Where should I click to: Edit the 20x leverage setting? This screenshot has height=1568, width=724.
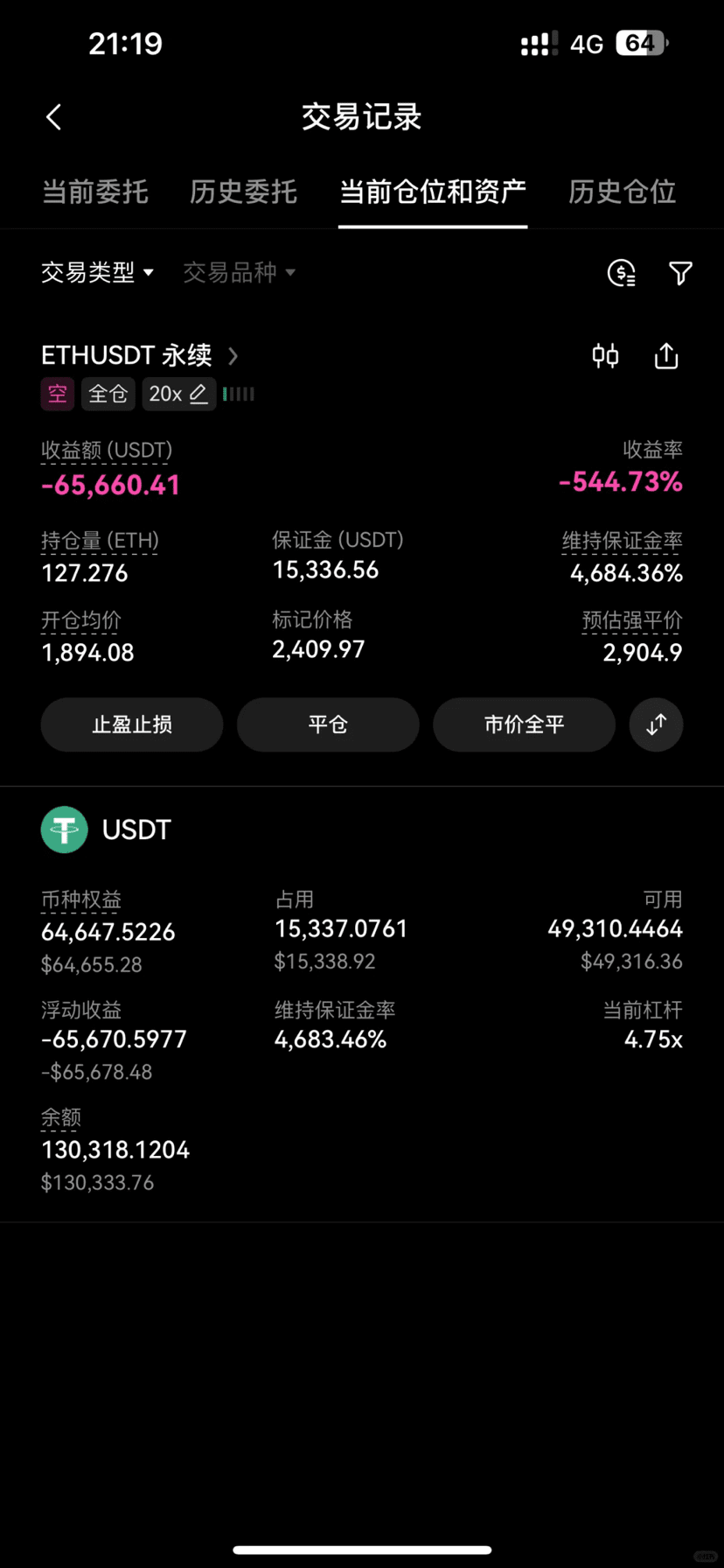[179, 394]
